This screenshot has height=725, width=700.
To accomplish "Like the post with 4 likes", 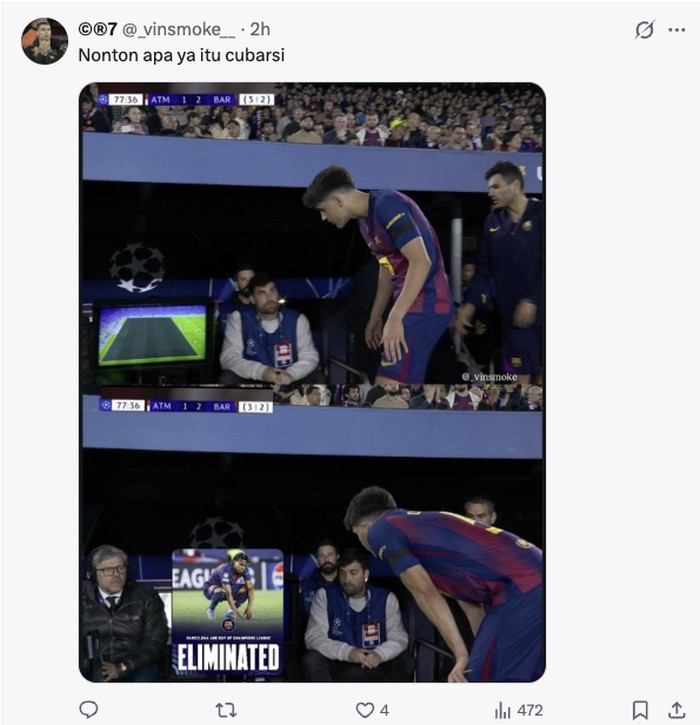I will (365, 709).
